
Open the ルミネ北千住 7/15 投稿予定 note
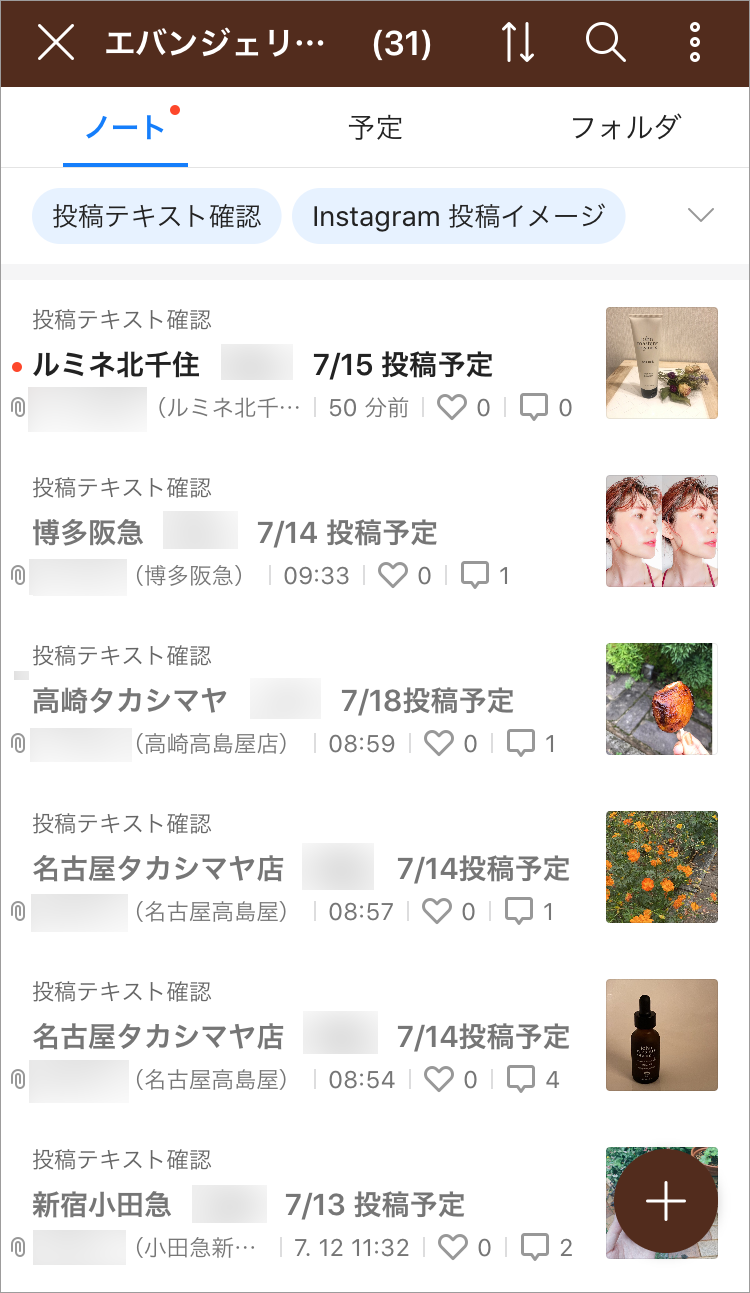(x=300, y=364)
